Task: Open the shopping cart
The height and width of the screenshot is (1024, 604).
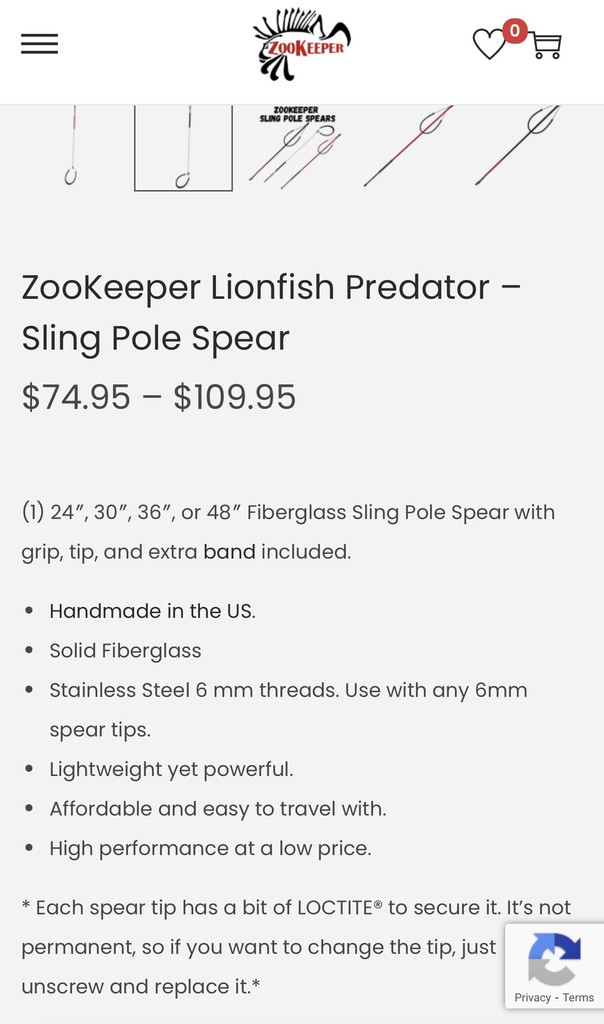Action: click(546, 45)
